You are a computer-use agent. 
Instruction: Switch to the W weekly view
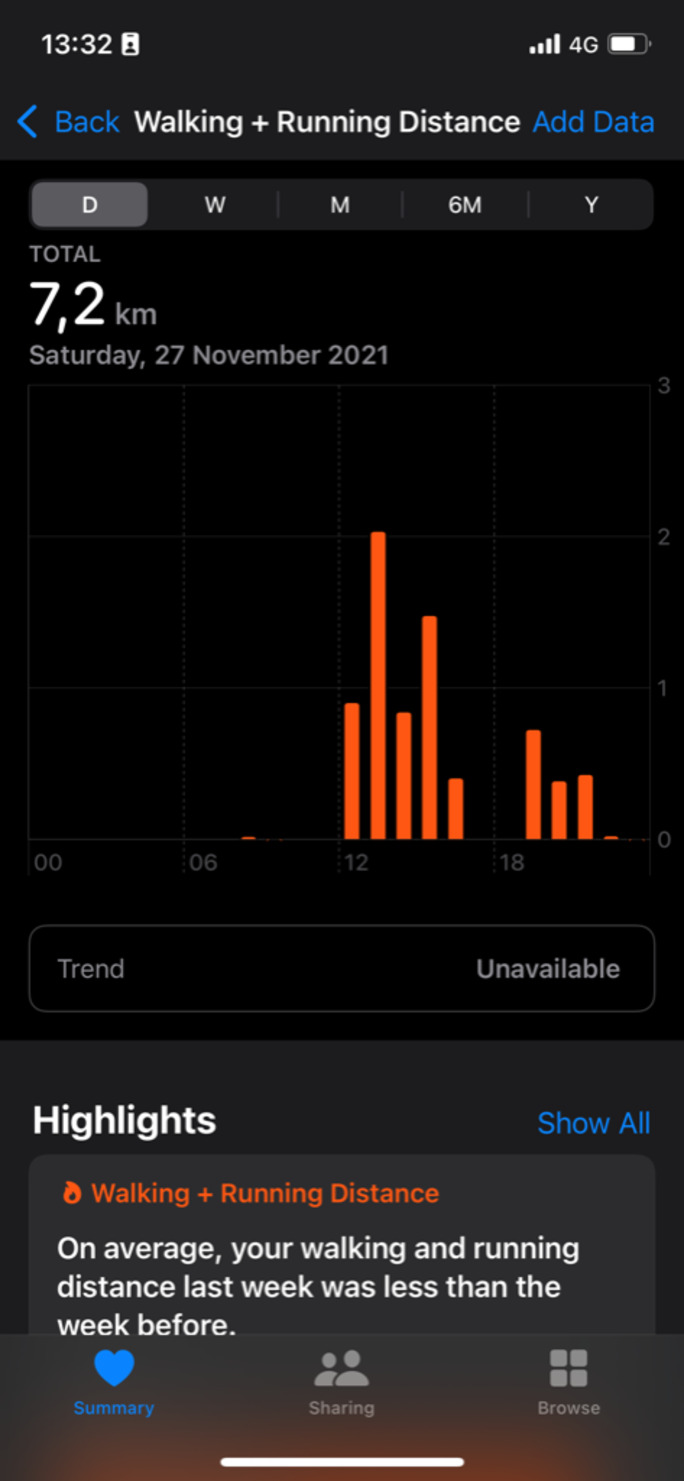pos(215,205)
